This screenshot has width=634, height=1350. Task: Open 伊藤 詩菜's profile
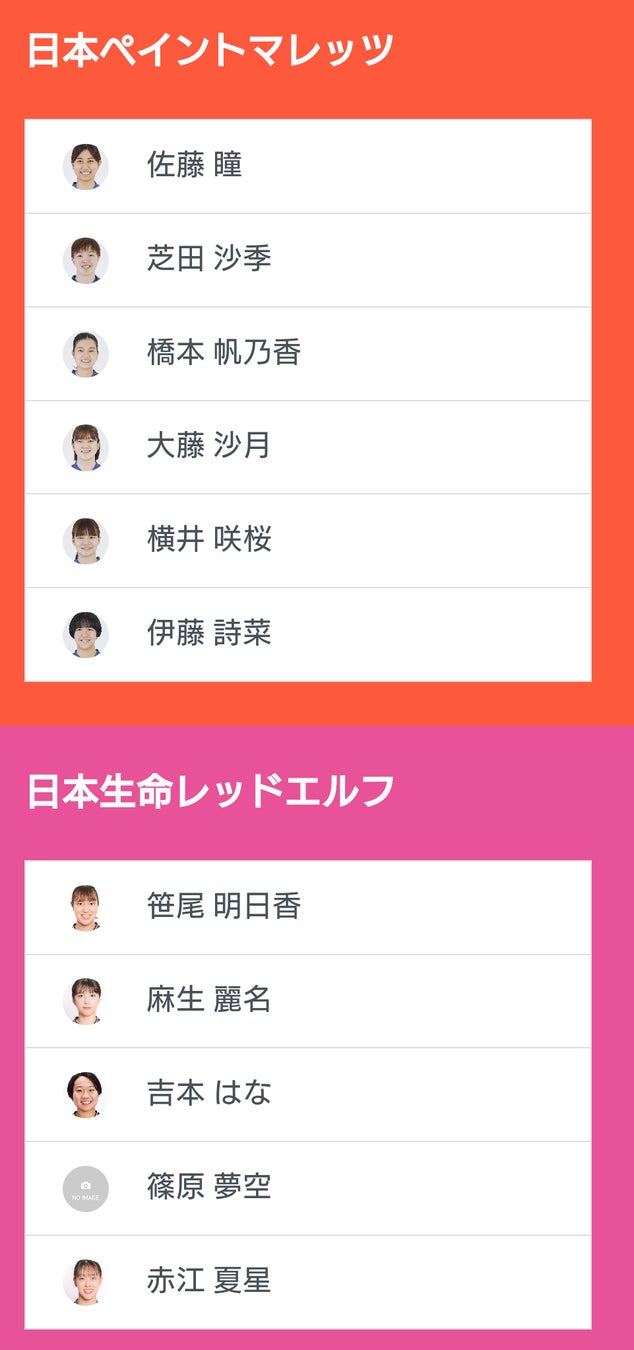pyautogui.click(x=209, y=633)
